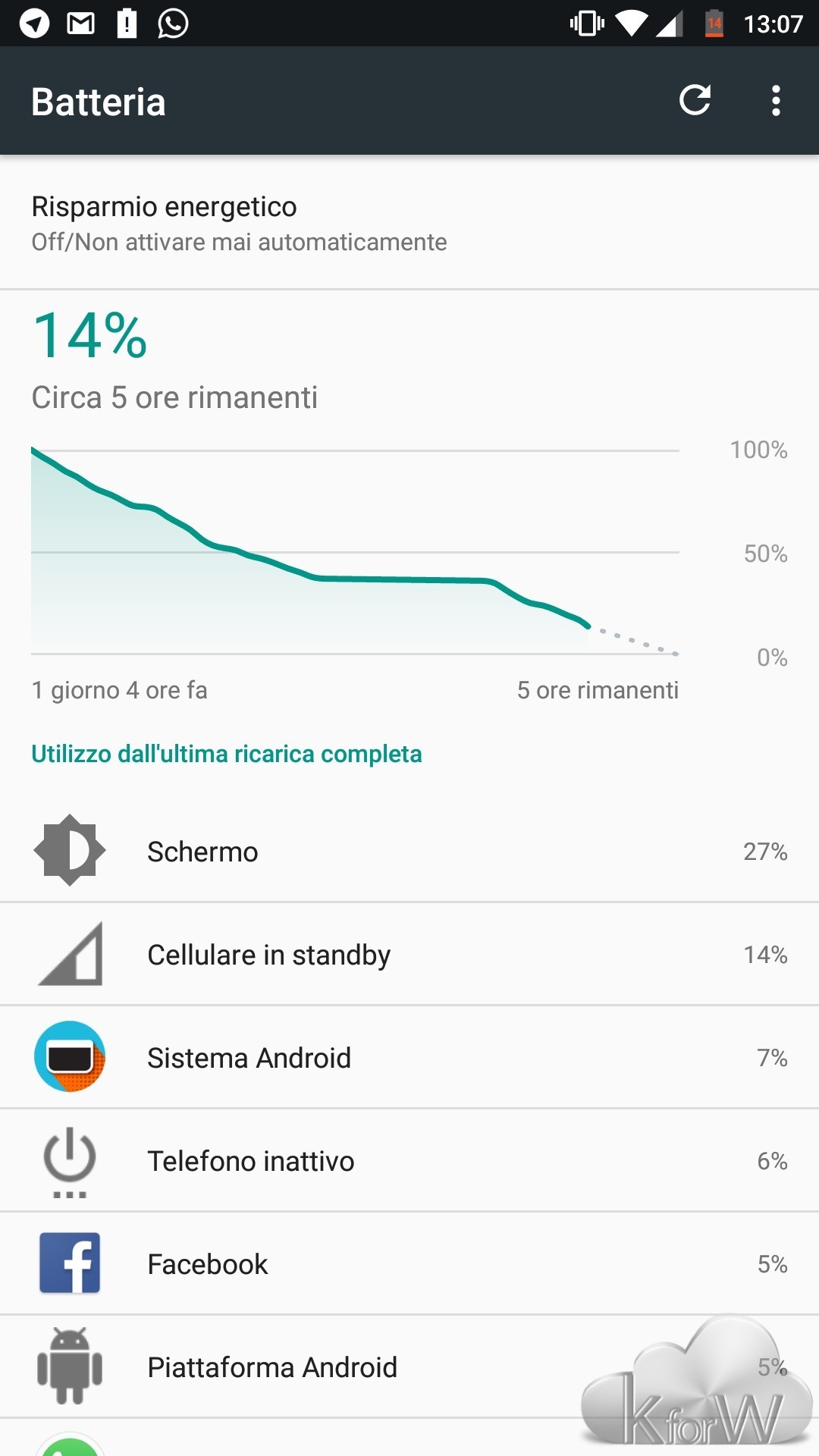View Schermo battery usage details
The width and height of the screenshot is (819, 1456).
pyautogui.click(x=409, y=852)
